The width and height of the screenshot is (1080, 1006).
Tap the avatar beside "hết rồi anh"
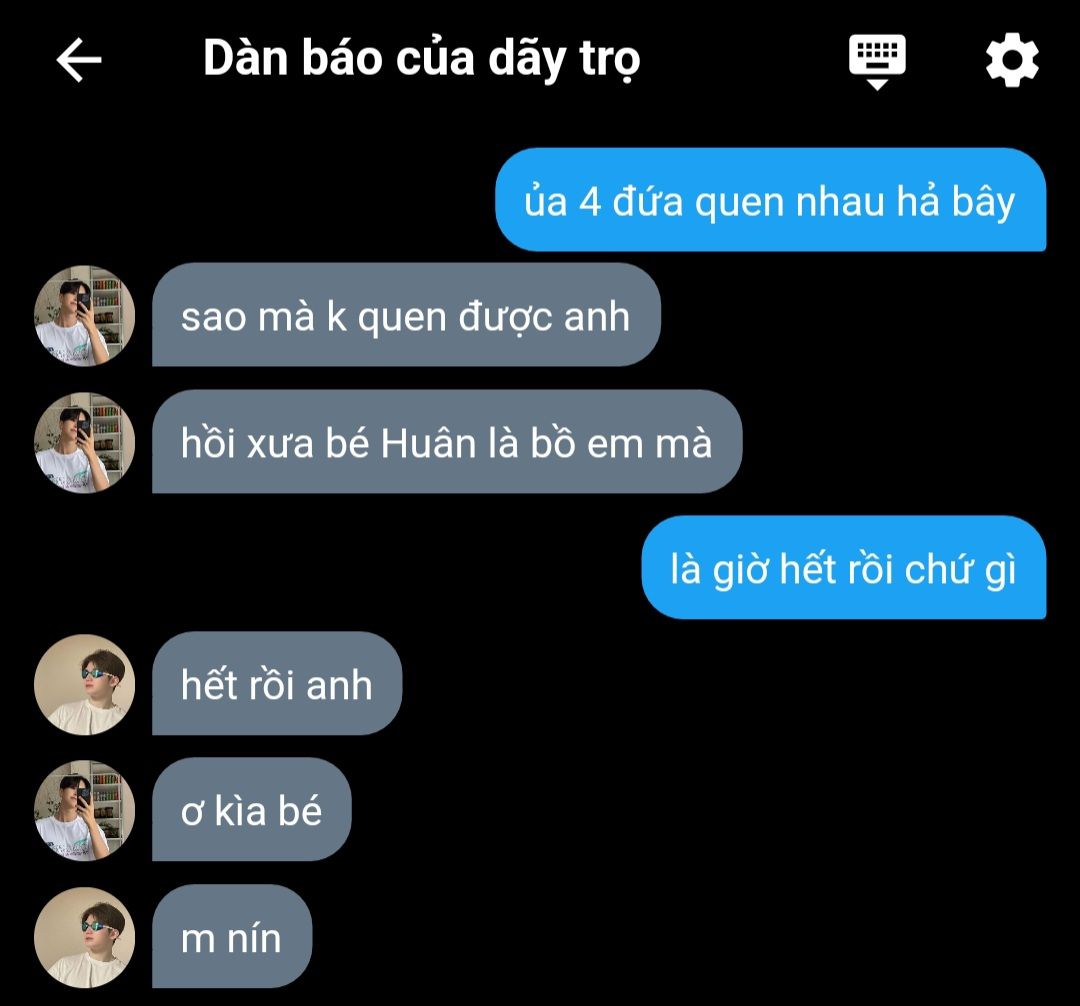click(x=85, y=685)
